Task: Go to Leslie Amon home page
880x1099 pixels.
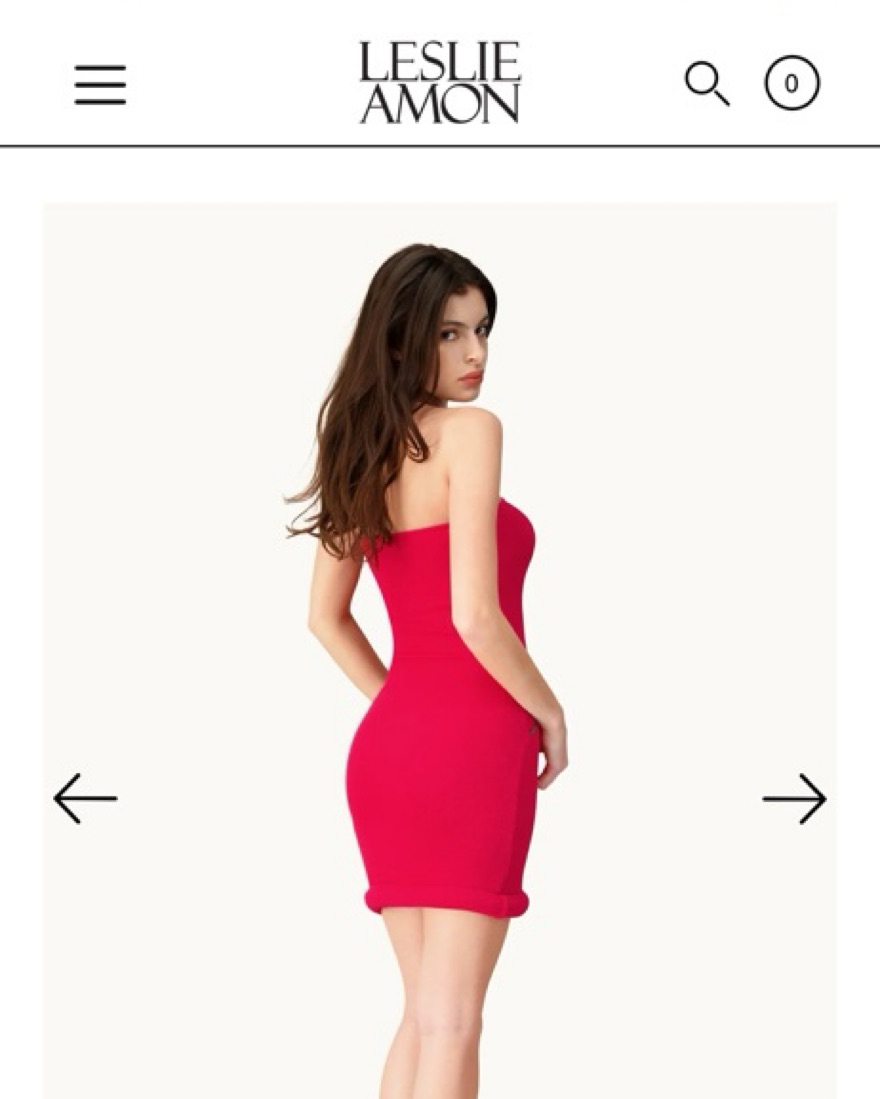Action: tap(440, 82)
